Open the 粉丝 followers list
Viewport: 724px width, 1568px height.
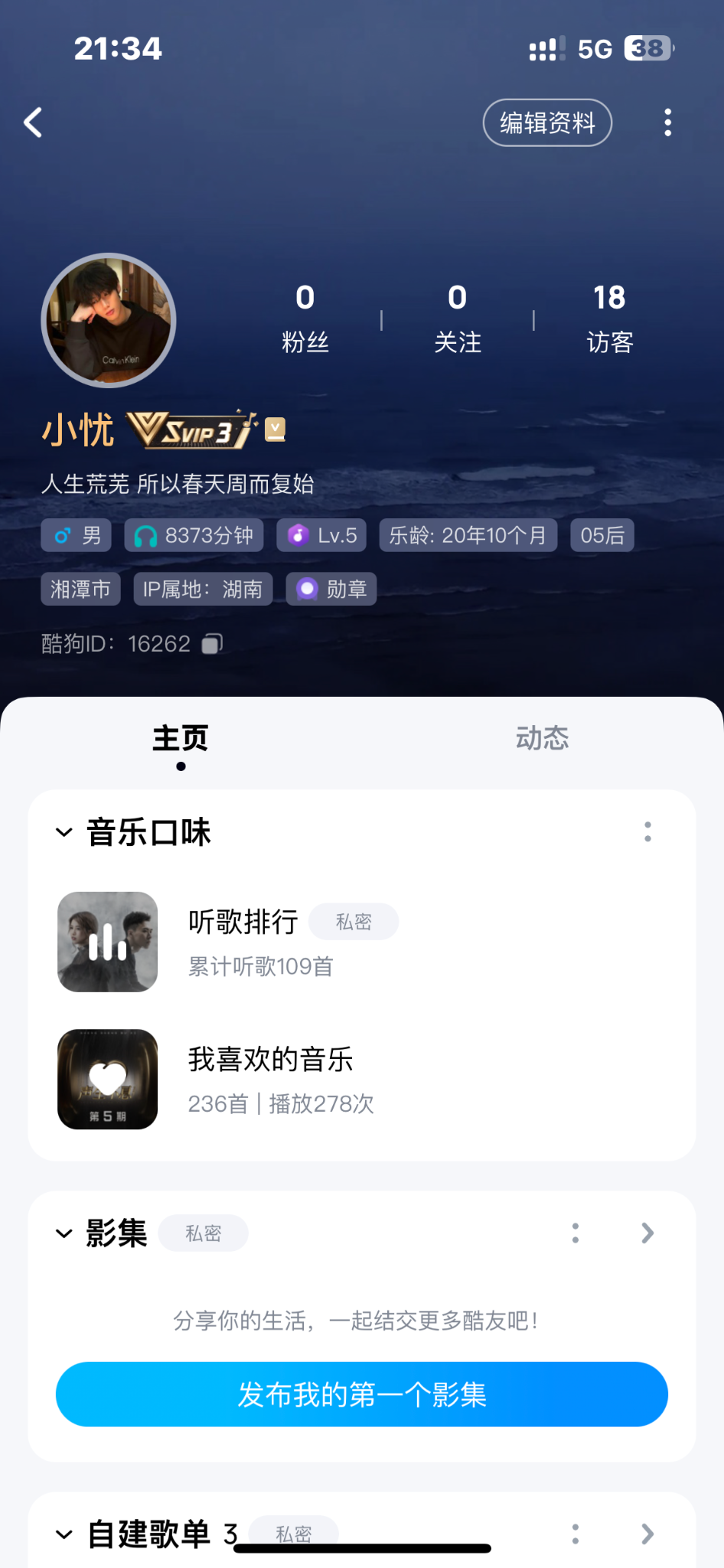pos(305,318)
